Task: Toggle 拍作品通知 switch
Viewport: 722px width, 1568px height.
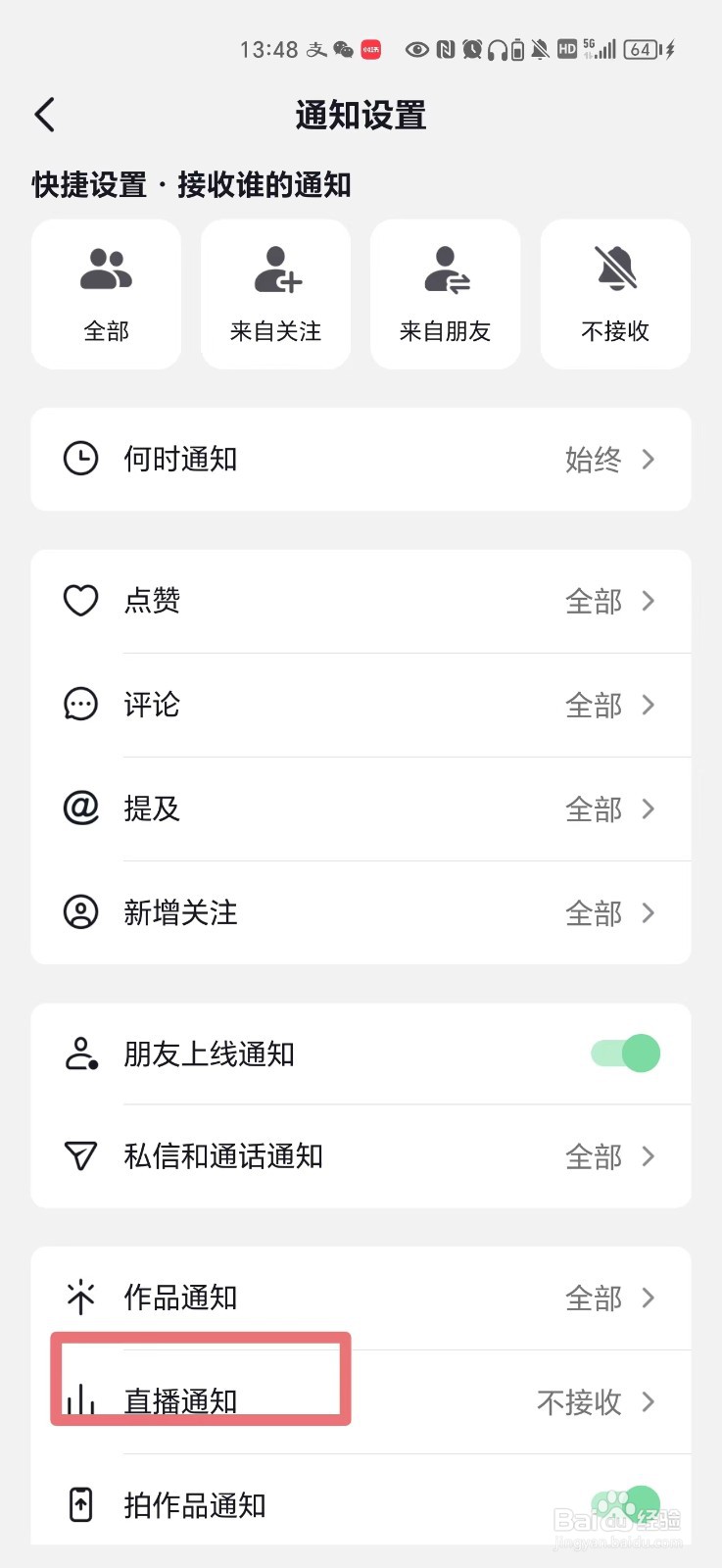Action: click(x=625, y=1504)
